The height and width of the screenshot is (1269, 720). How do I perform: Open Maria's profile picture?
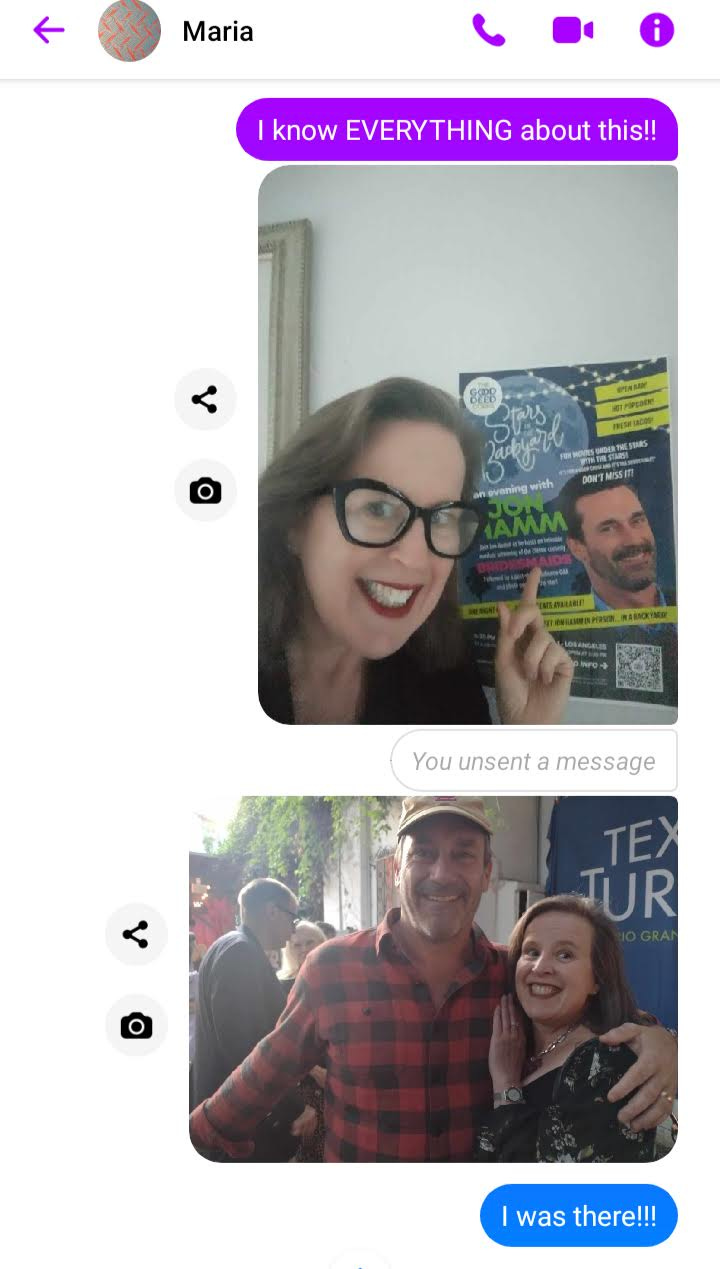129,31
